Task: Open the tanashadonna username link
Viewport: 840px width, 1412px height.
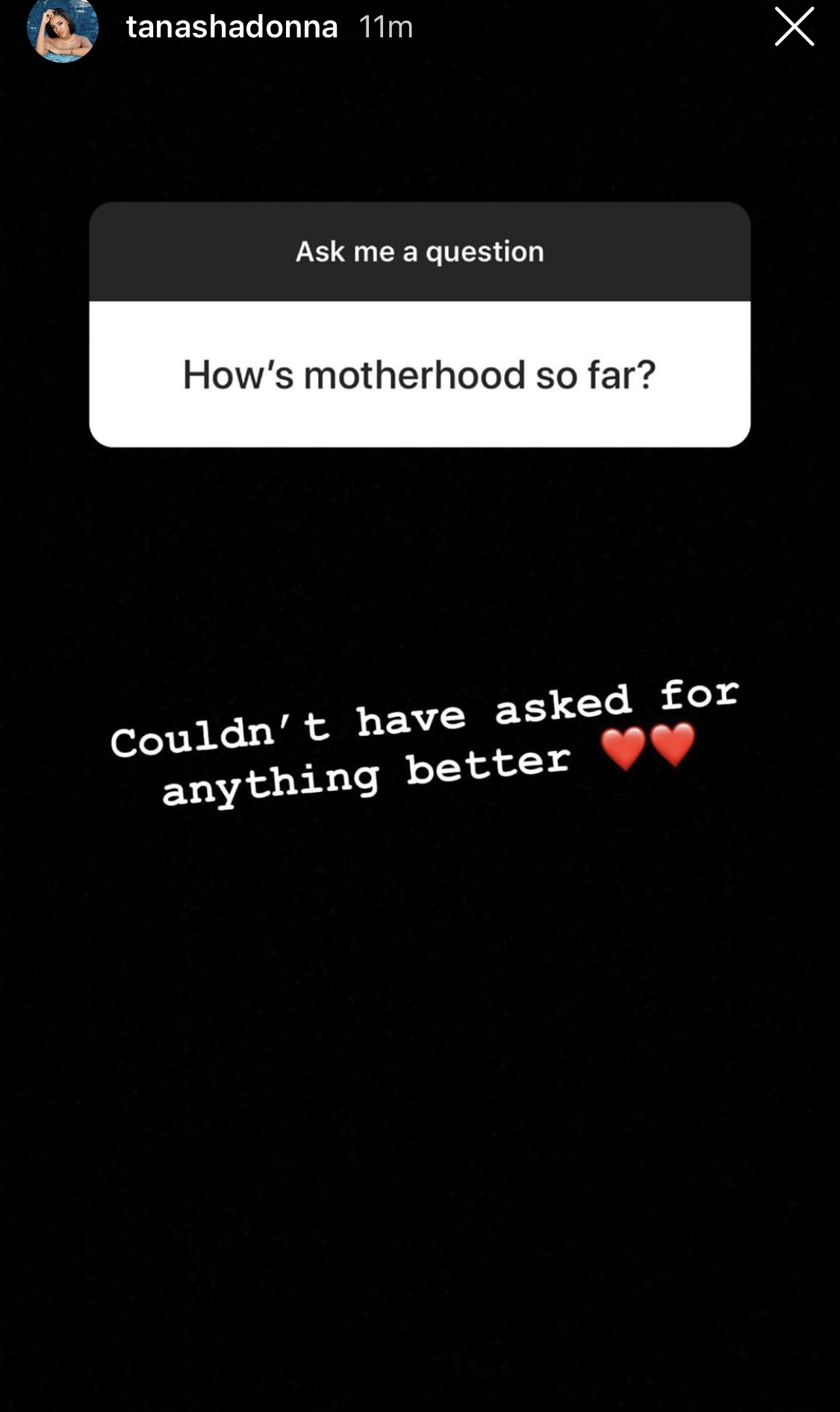Action: (x=231, y=27)
